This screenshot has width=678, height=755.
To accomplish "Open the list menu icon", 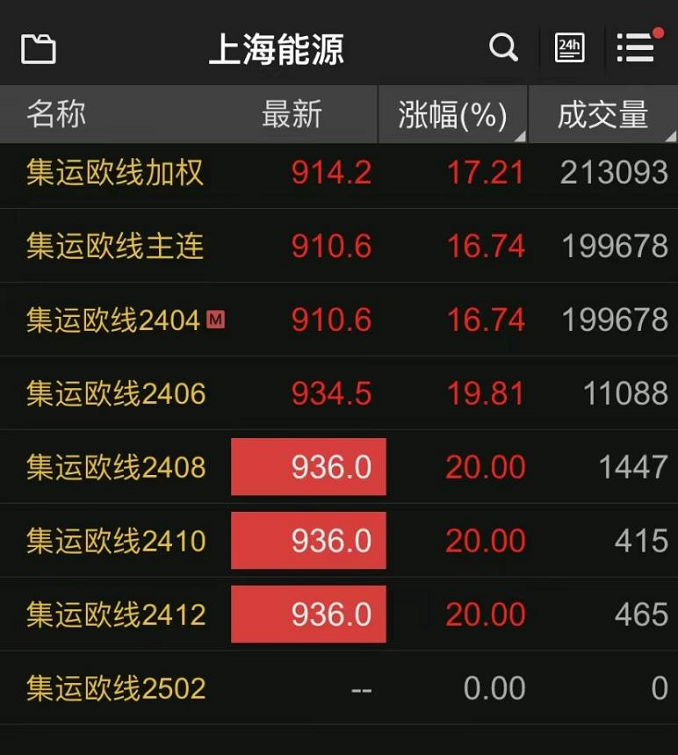I will click(635, 47).
